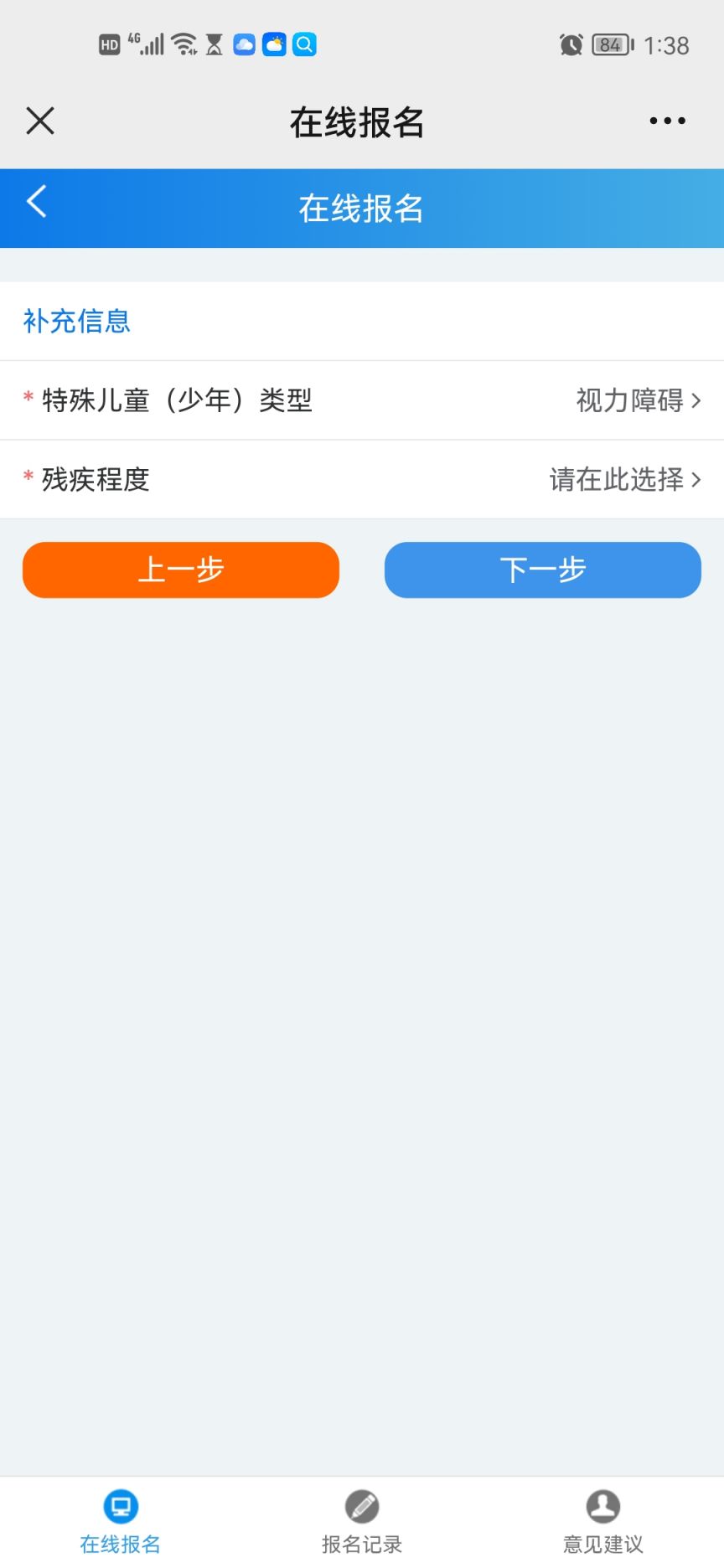This screenshot has height=1568, width=724.
Task: Close the 在线报名 web page
Action: pyautogui.click(x=40, y=121)
